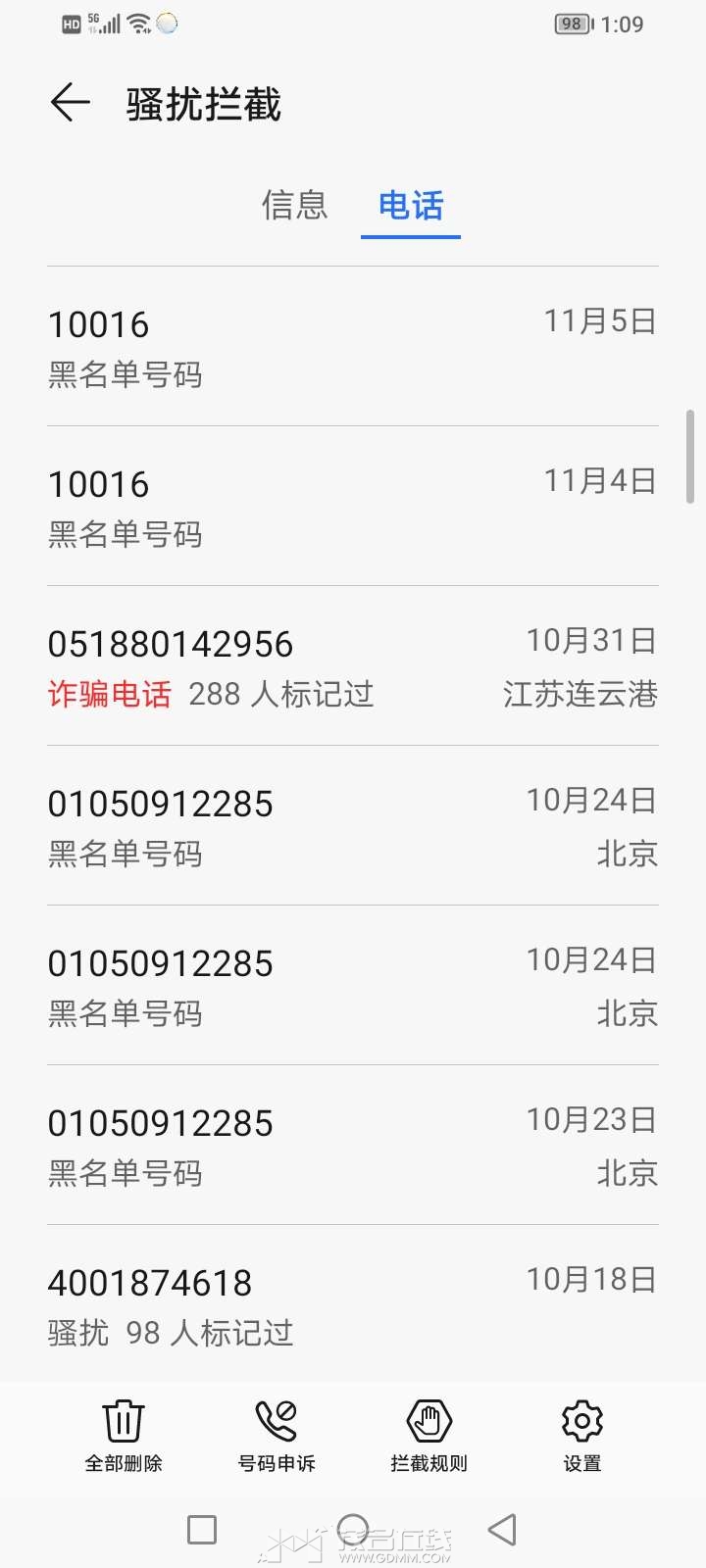Open 拦截规则 blocking rules
706x1568 pixels.
pyautogui.click(x=429, y=1436)
